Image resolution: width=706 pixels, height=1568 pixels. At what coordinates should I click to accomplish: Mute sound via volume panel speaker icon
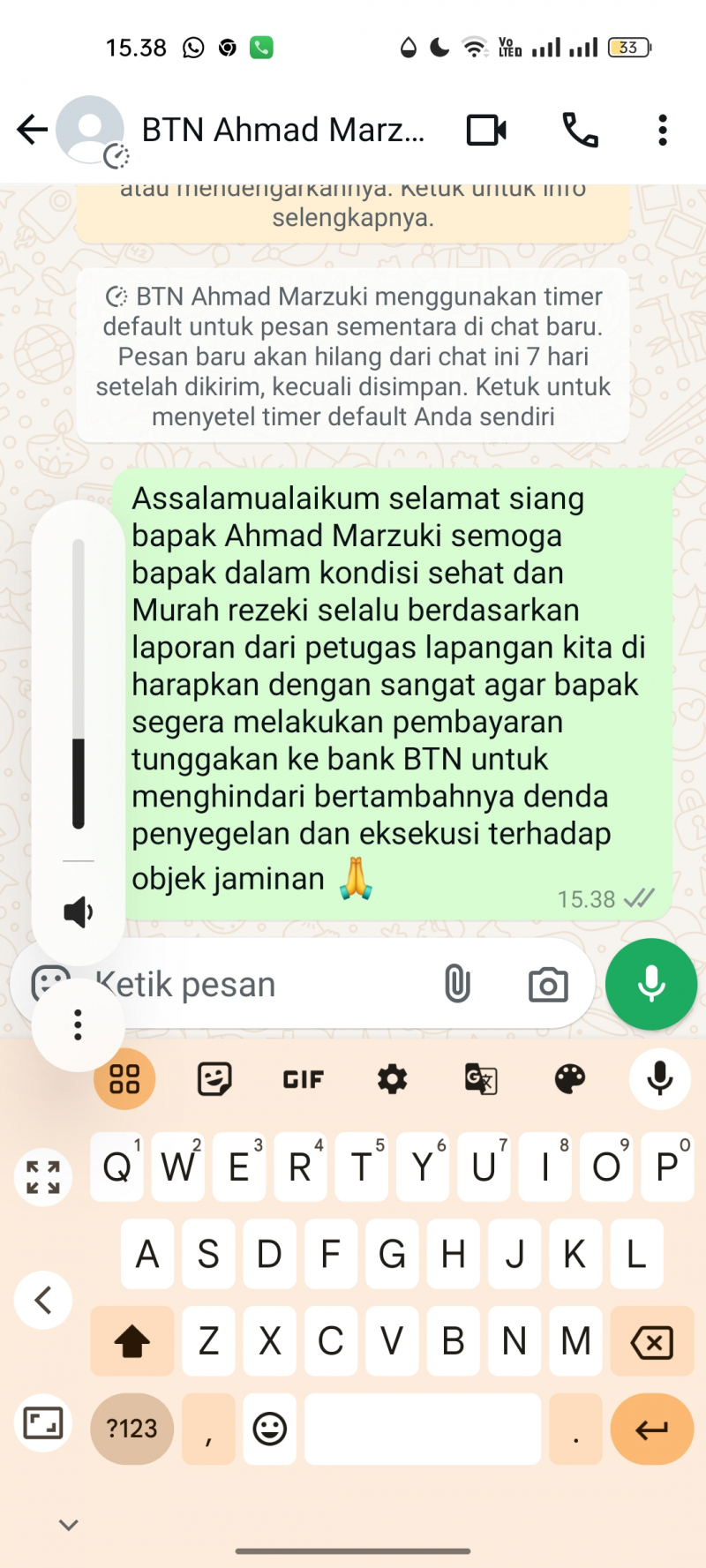[78, 912]
